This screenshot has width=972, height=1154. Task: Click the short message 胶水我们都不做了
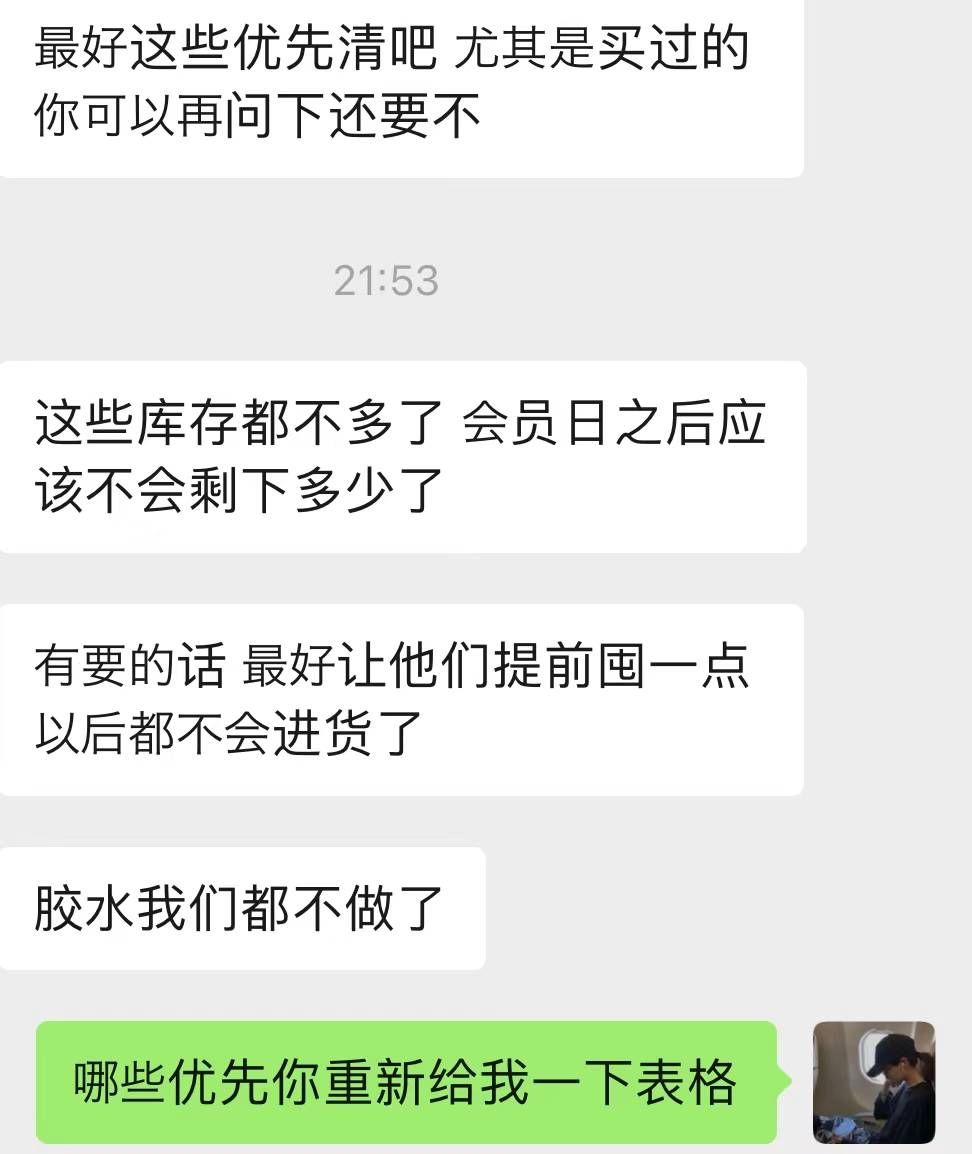point(245,905)
